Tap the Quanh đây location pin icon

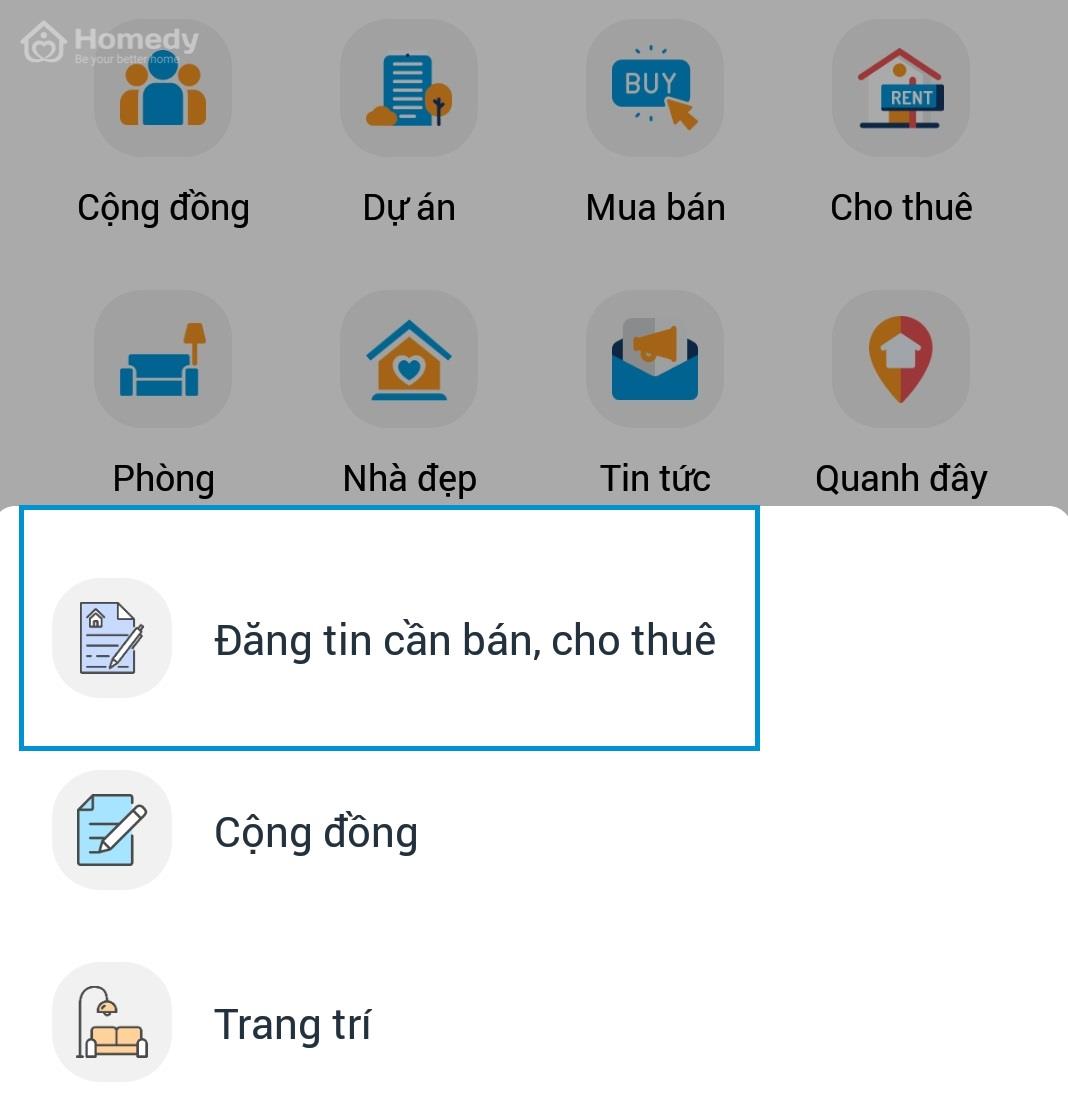point(900,360)
